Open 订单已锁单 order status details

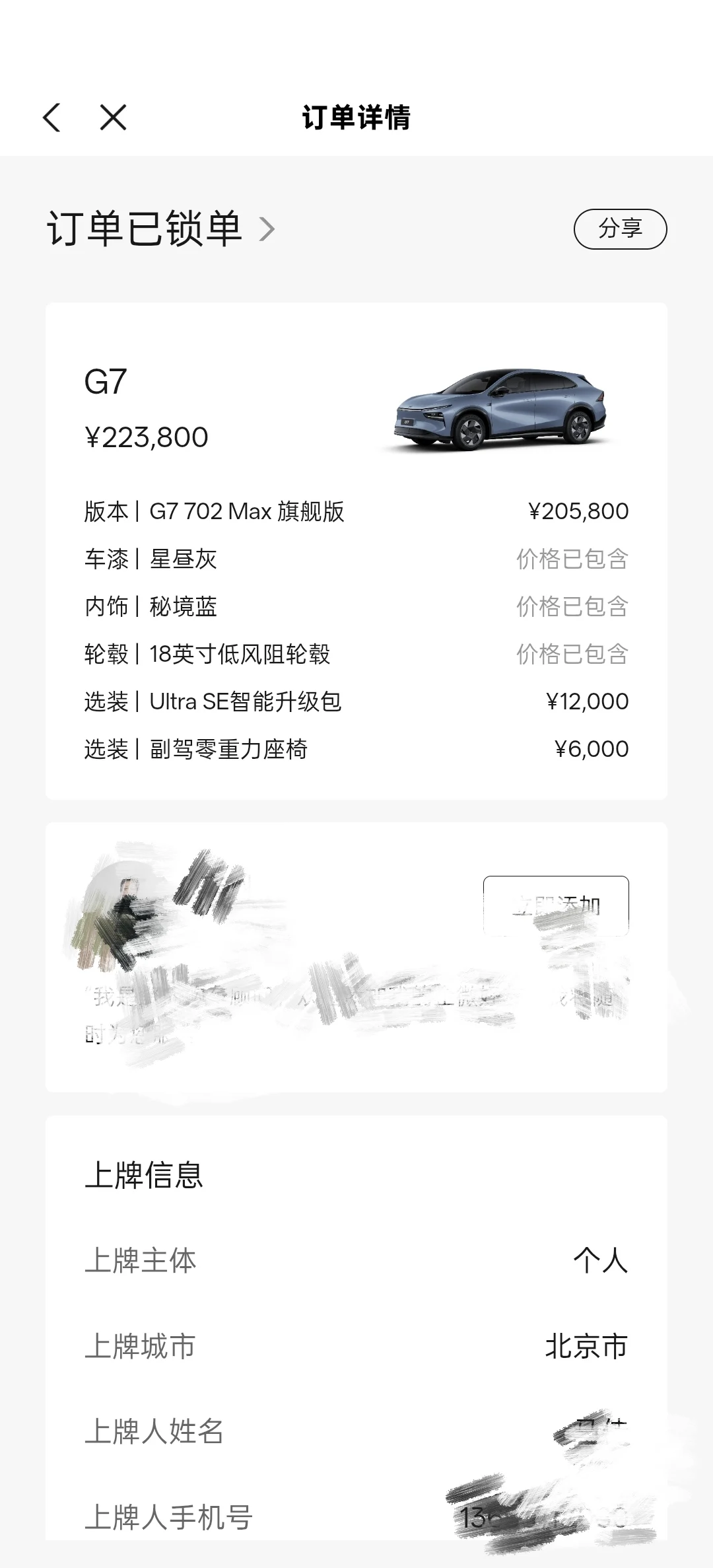point(160,229)
